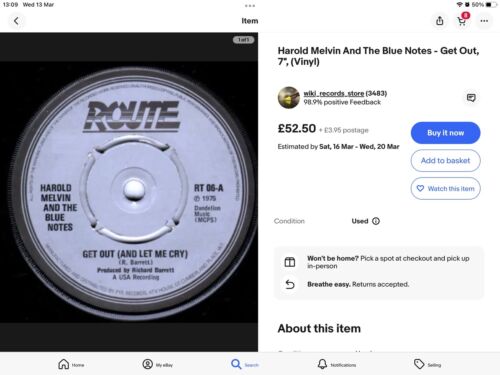Go back to the previous page
Screen dimensions: 500x375
click(16, 21)
